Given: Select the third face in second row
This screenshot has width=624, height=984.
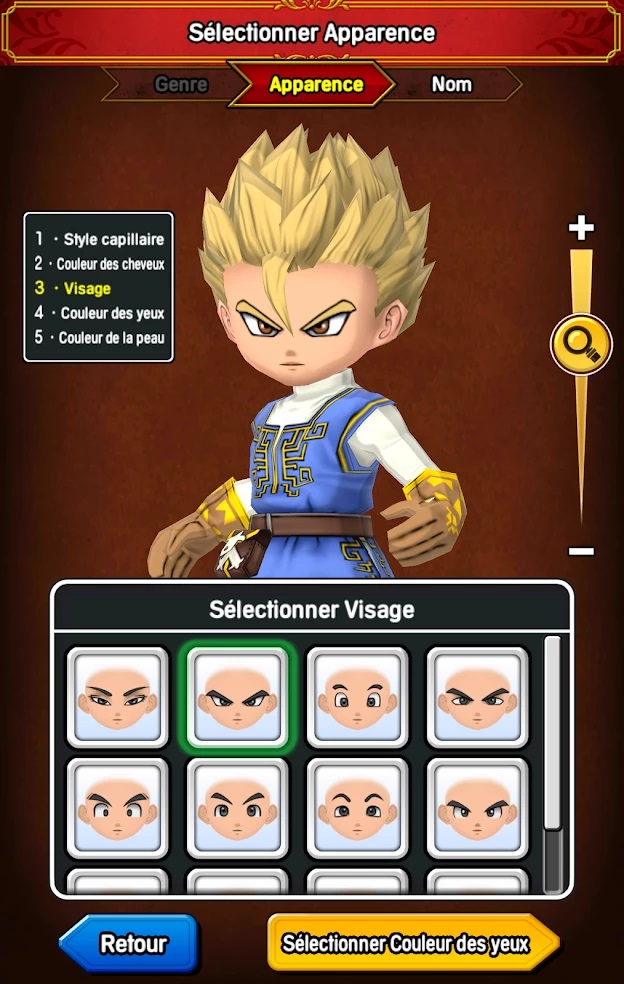Looking at the screenshot, I should point(357,808).
